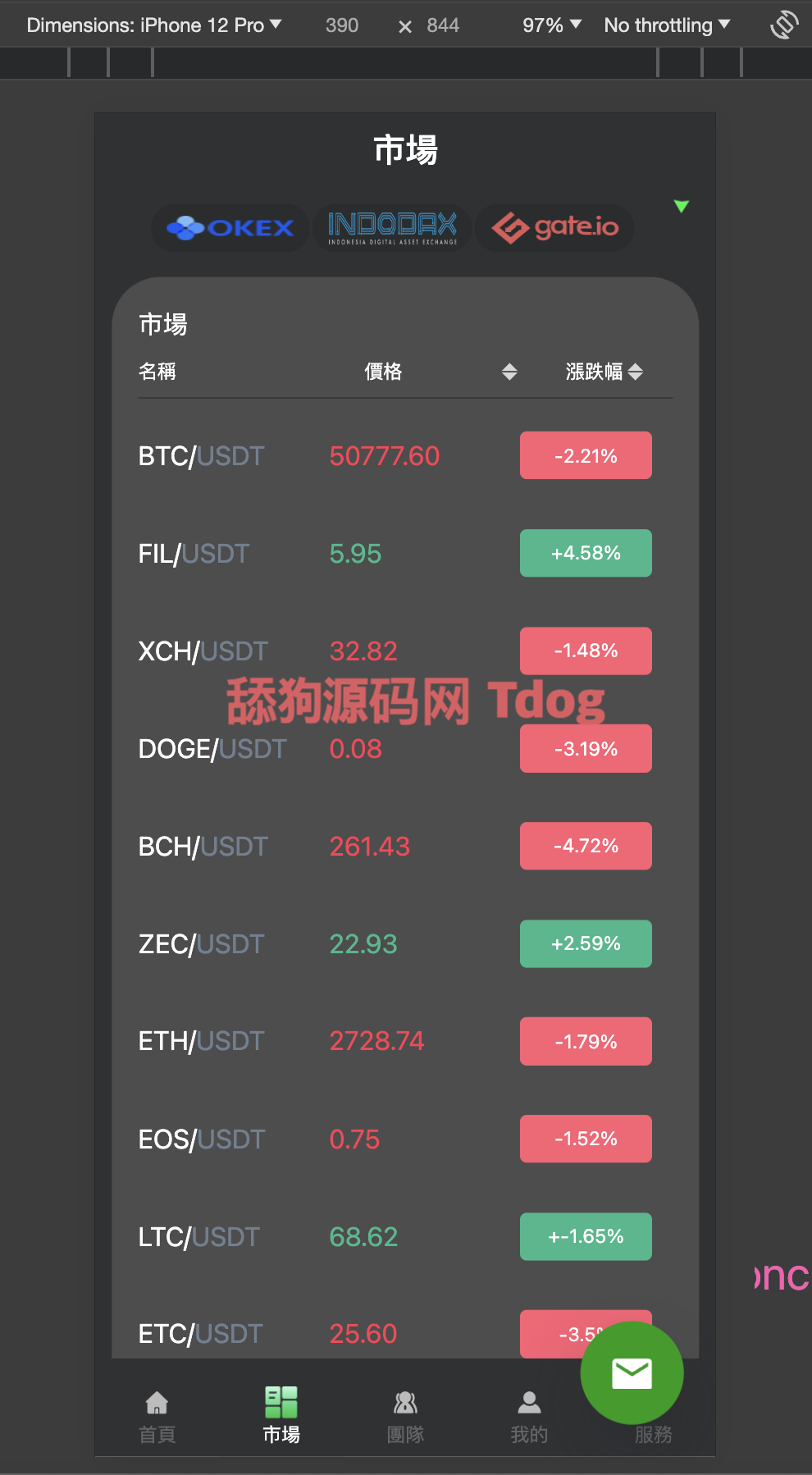Go to the 首頁 home tab
Viewport: 812px width, 1475px height.
point(157,1415)
